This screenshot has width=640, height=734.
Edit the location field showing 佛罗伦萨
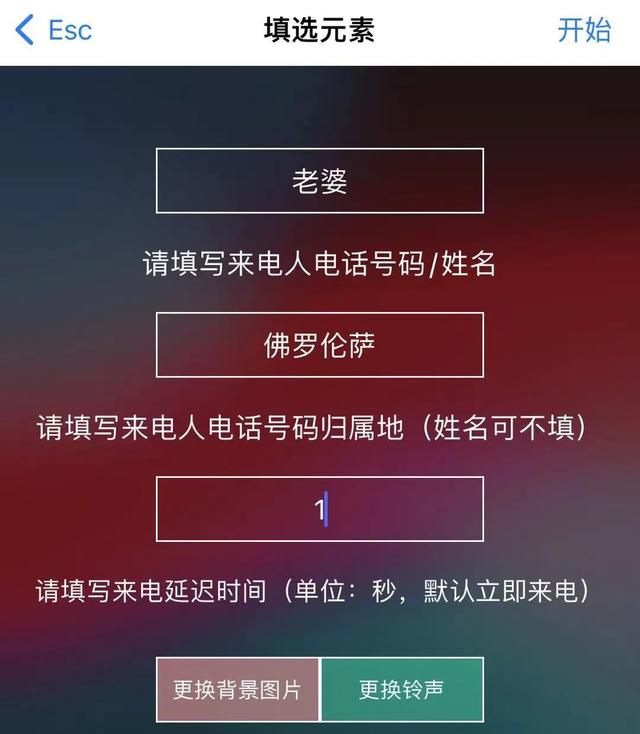(x=319, y=345)
